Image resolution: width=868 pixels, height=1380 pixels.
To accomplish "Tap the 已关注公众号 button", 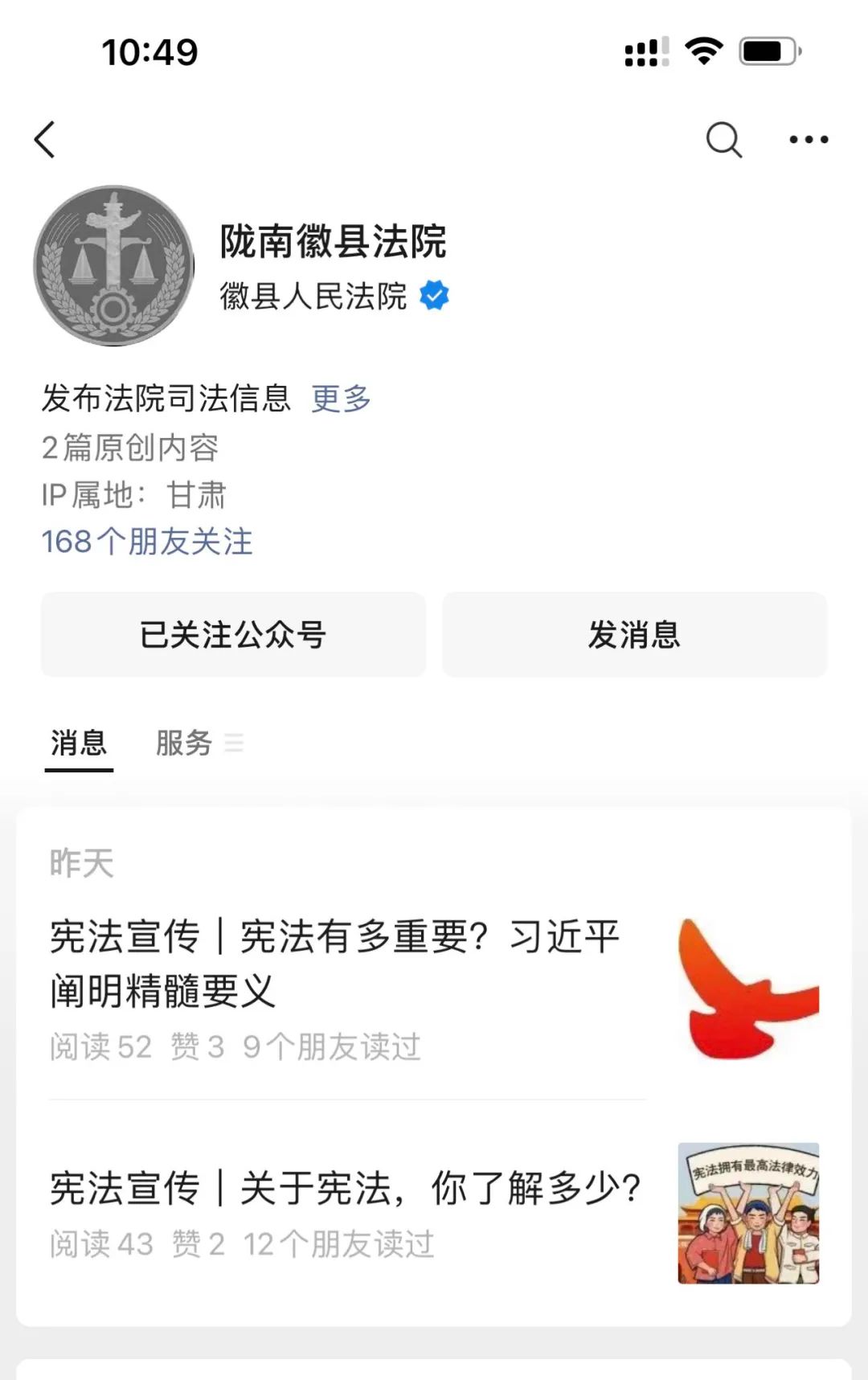I will 233,635.
